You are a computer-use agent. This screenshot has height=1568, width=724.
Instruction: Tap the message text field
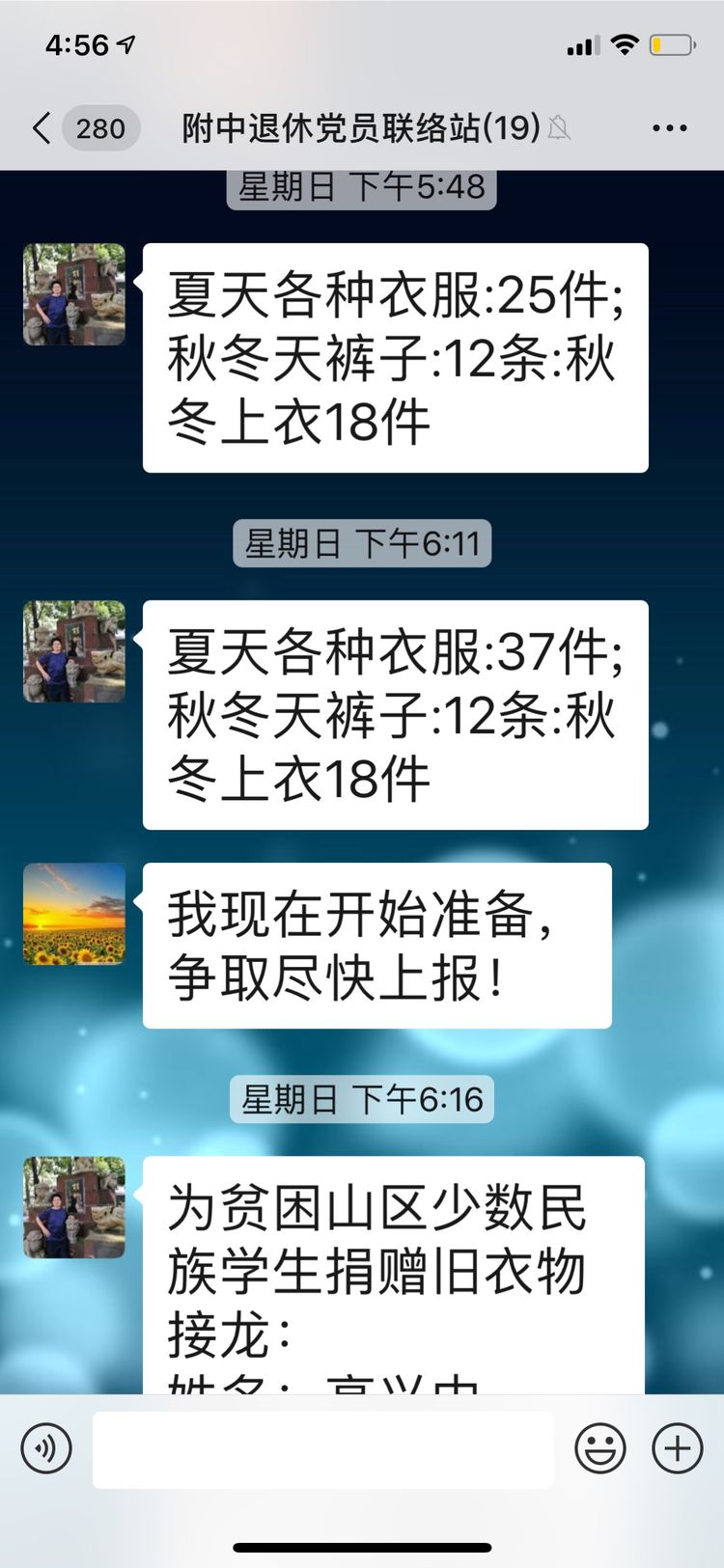pyautogui.click(x=322, y=1449)
